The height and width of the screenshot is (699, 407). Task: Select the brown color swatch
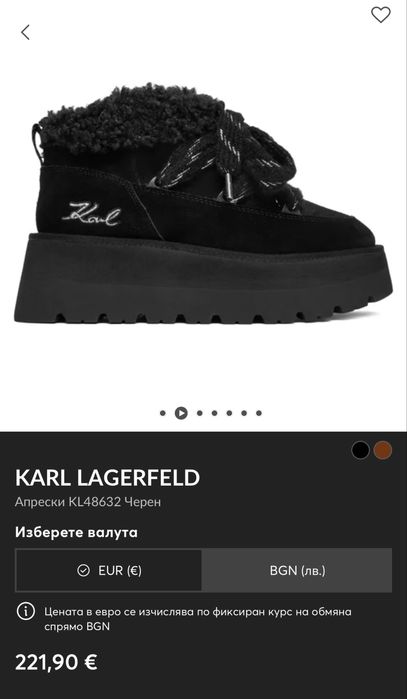[x=383, y=450]
